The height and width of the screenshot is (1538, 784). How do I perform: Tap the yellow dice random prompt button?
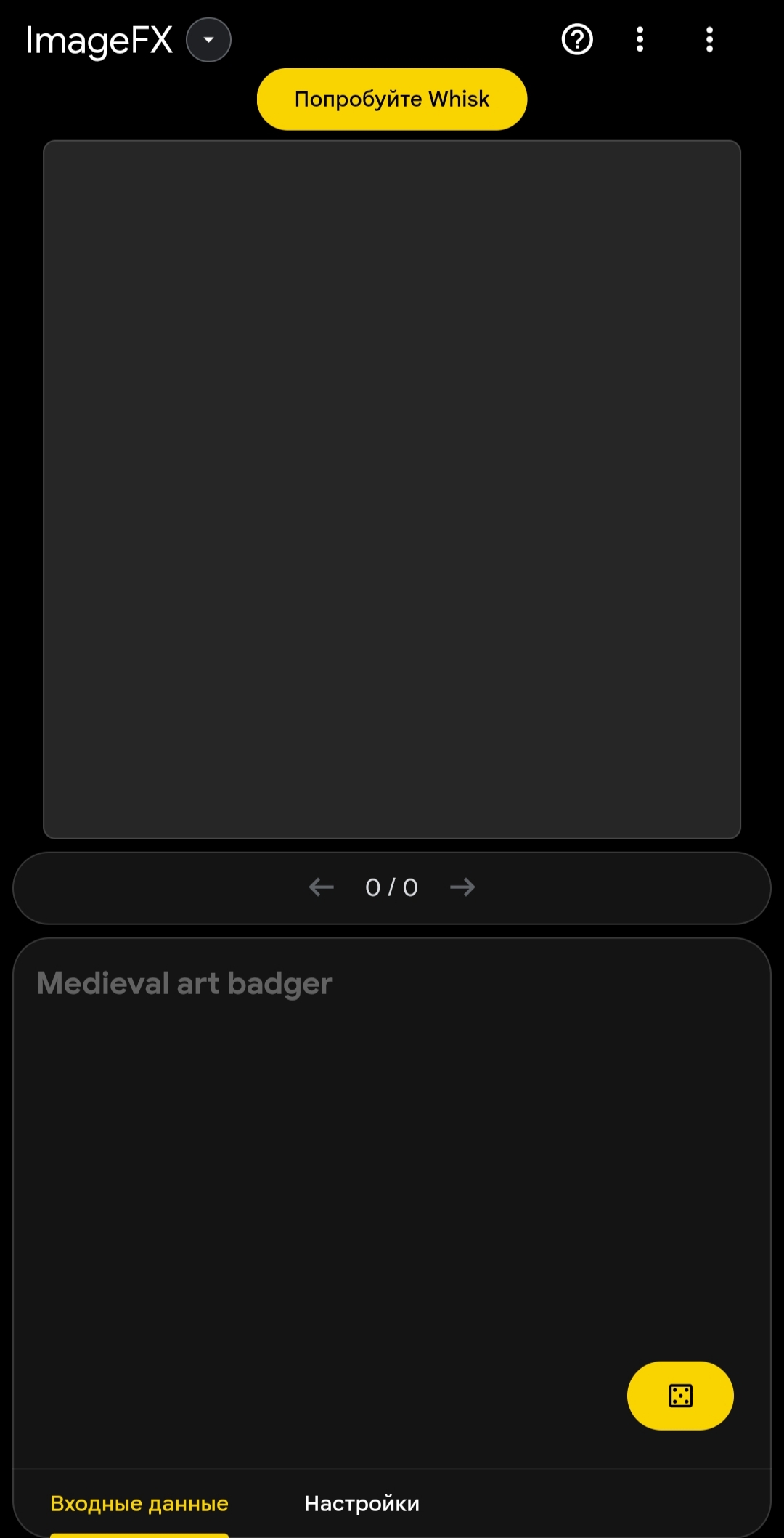680,1395
